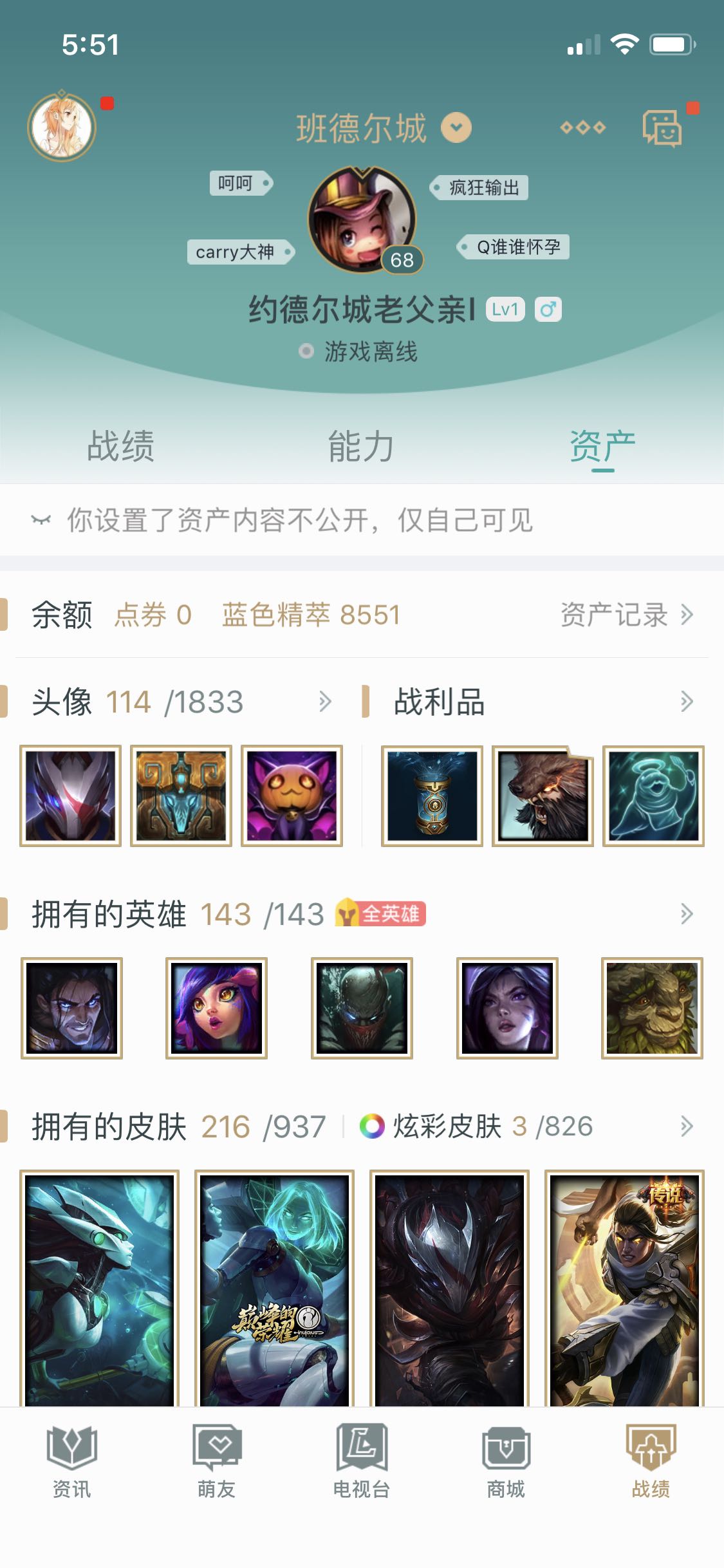This screenshot has height=1568, width=724.
Task: Expand the 头像 avatar collection
Action: (x=325, y=701)
